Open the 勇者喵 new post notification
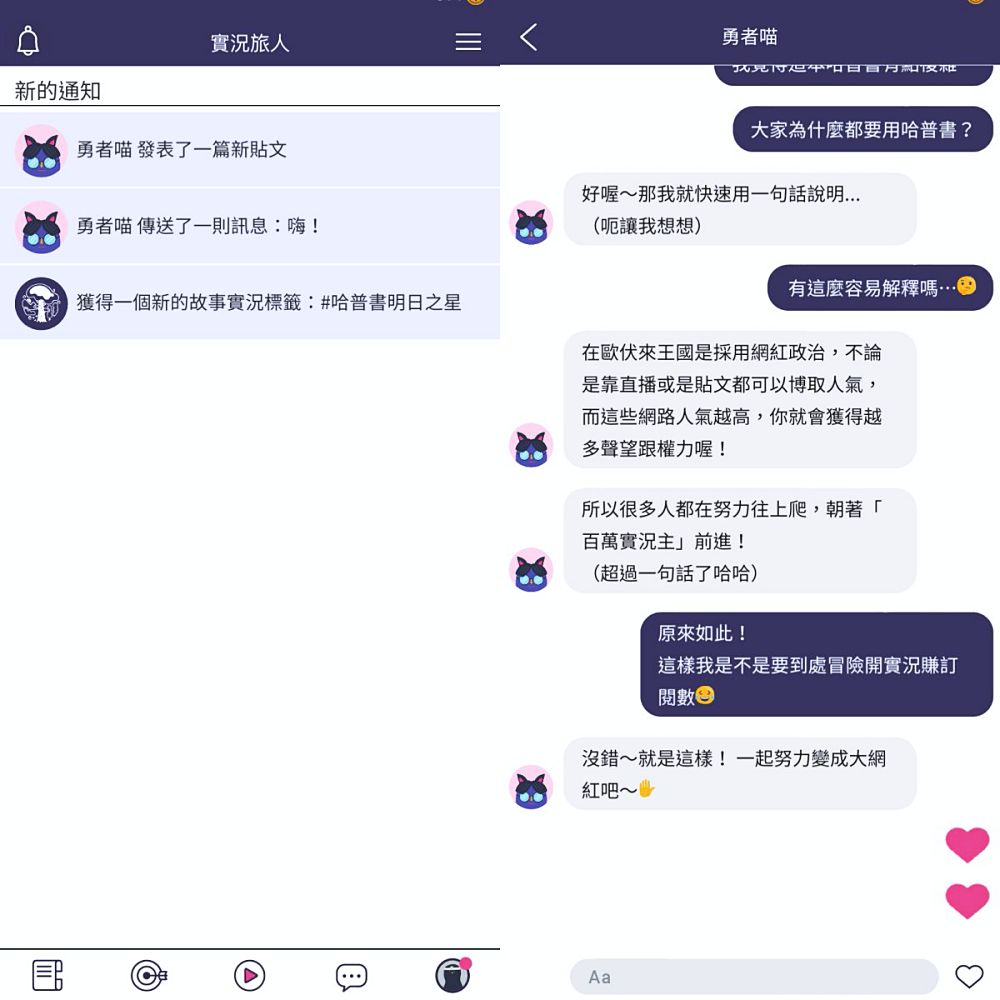The height and width of the screenshot is (1000, 1000). coord(250,150)
